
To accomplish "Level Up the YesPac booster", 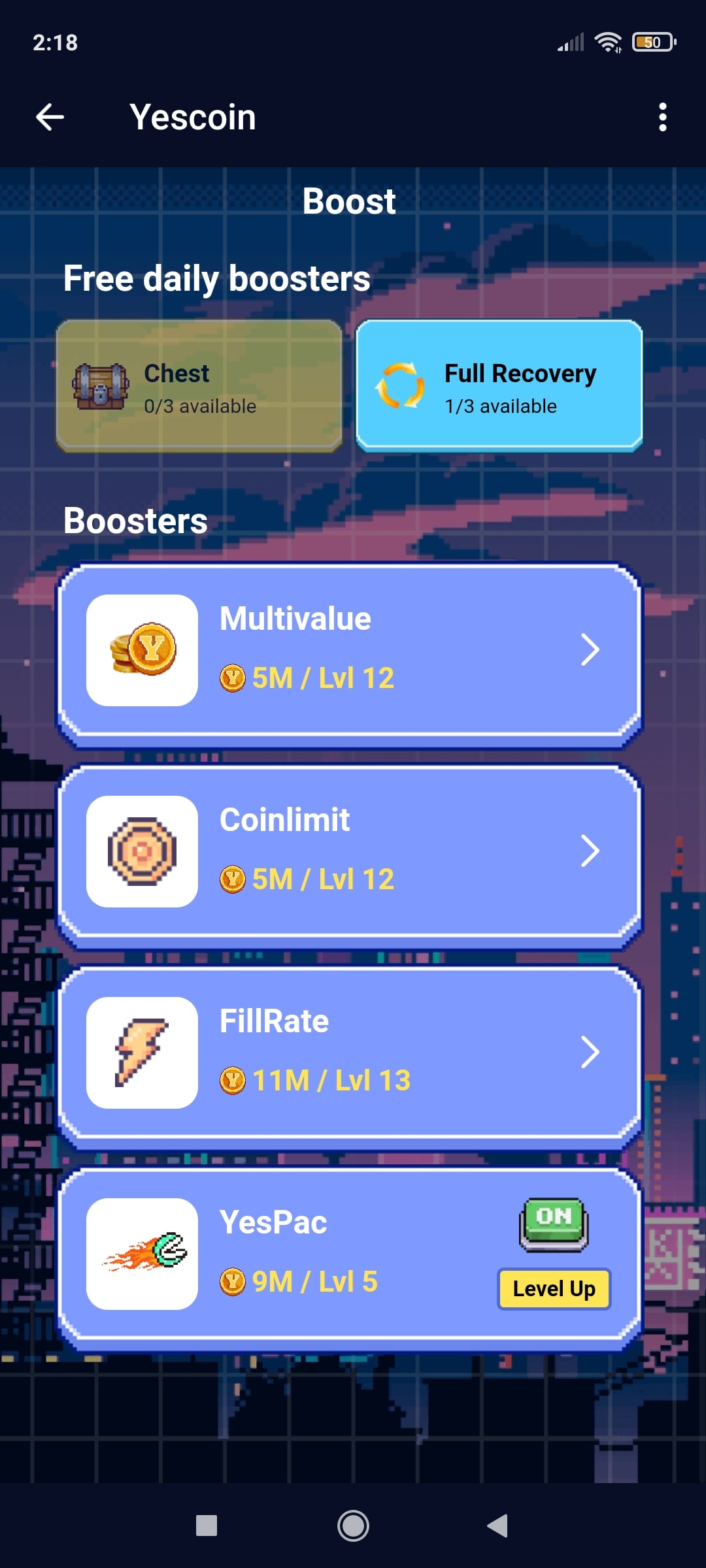I will 554,1289.
